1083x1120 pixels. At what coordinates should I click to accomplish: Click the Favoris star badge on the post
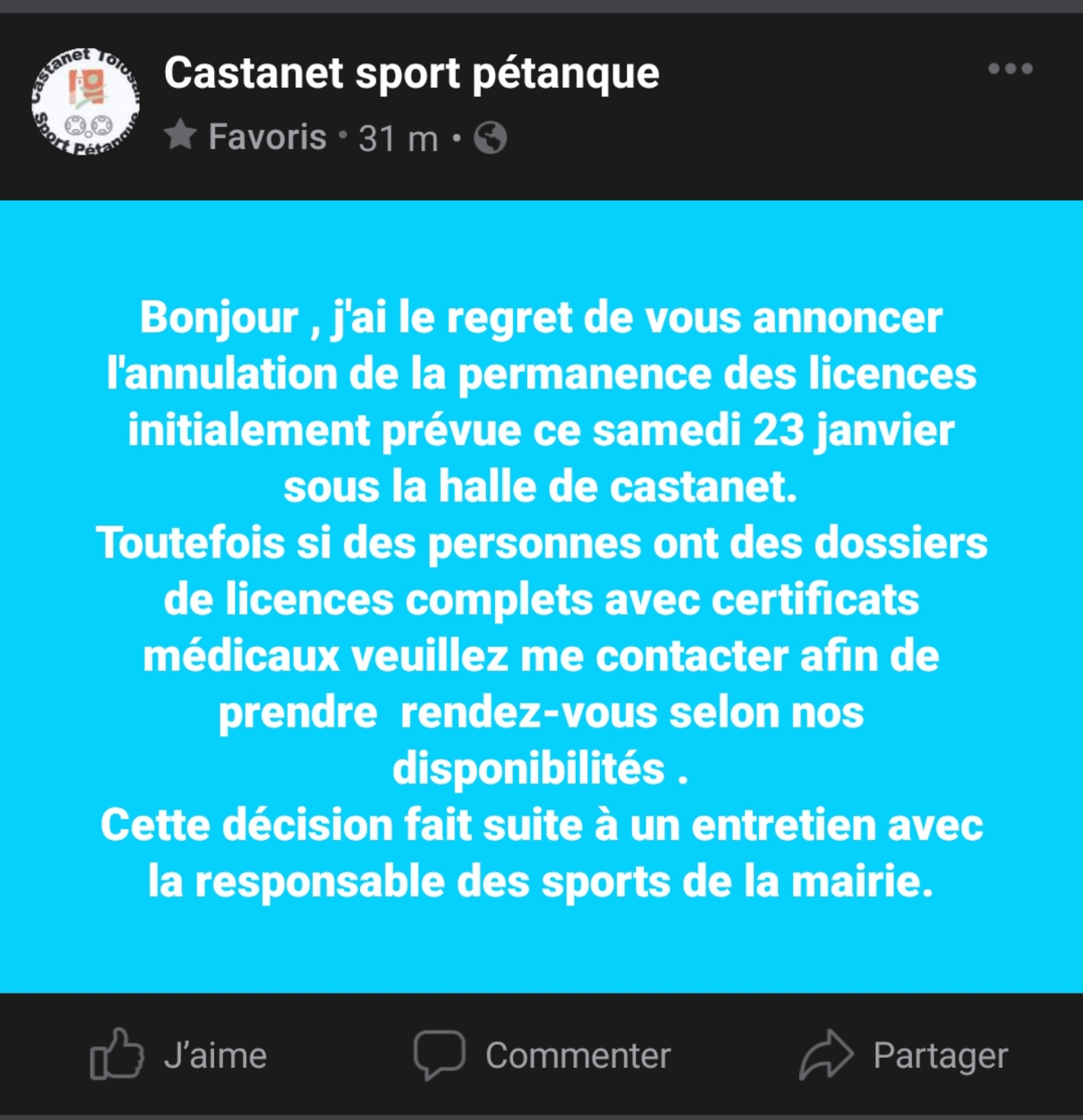coord(180,137)
